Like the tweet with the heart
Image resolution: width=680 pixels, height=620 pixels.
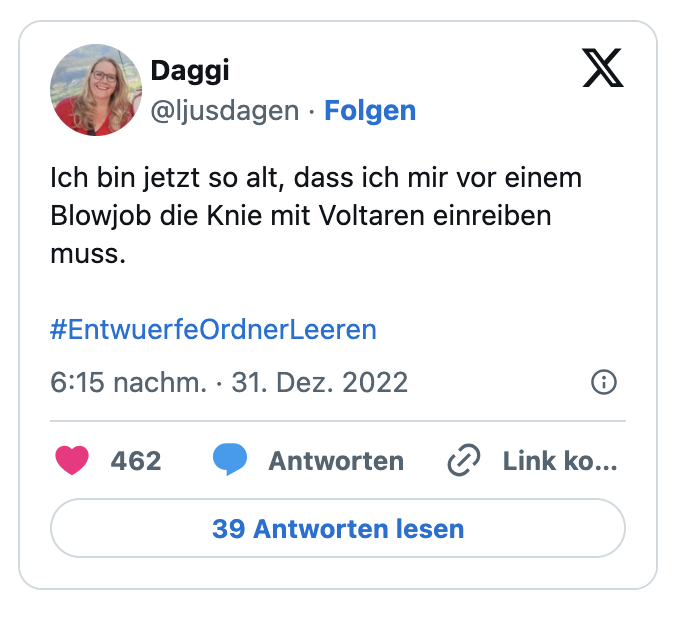71,460
